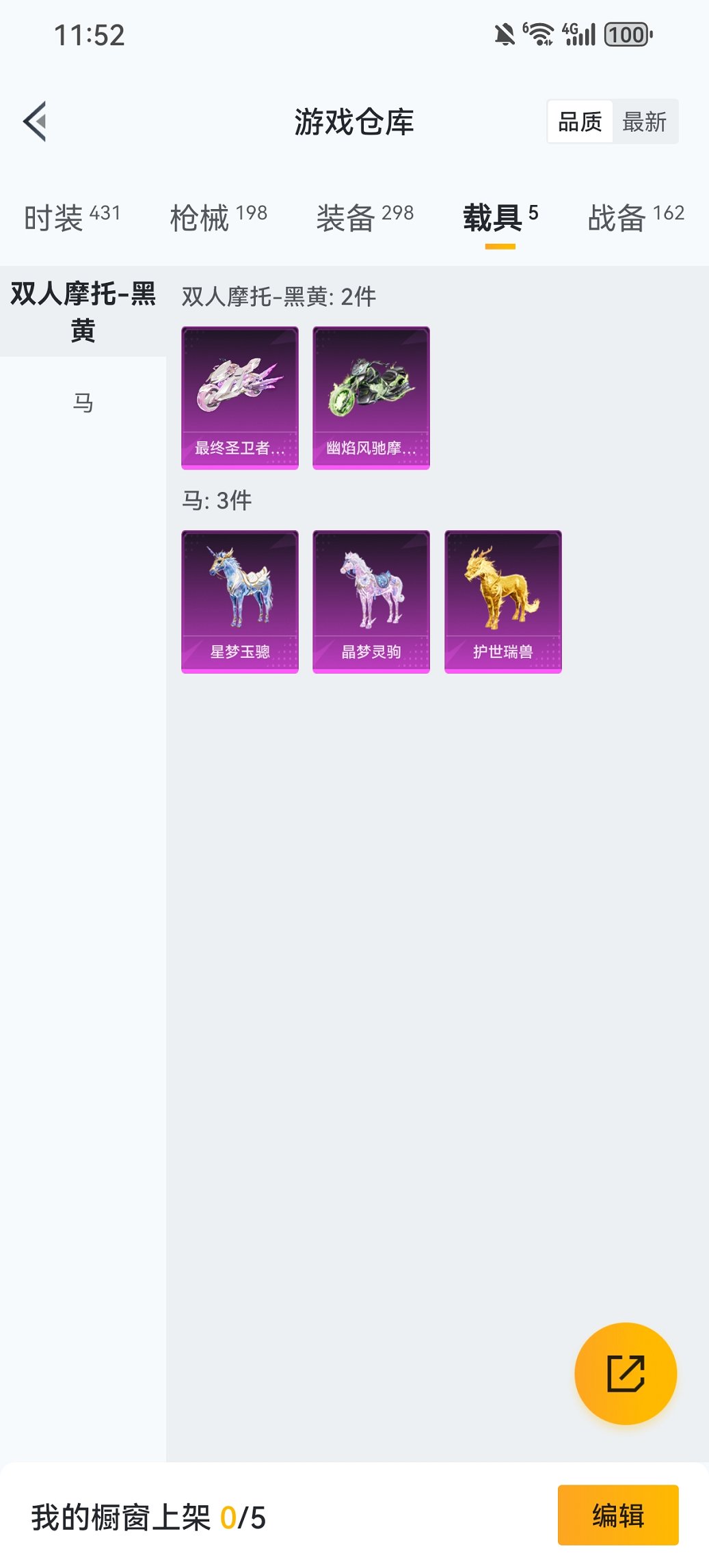
Task: Switch sorting to 最新 newest mode
Action: (646, 121)
